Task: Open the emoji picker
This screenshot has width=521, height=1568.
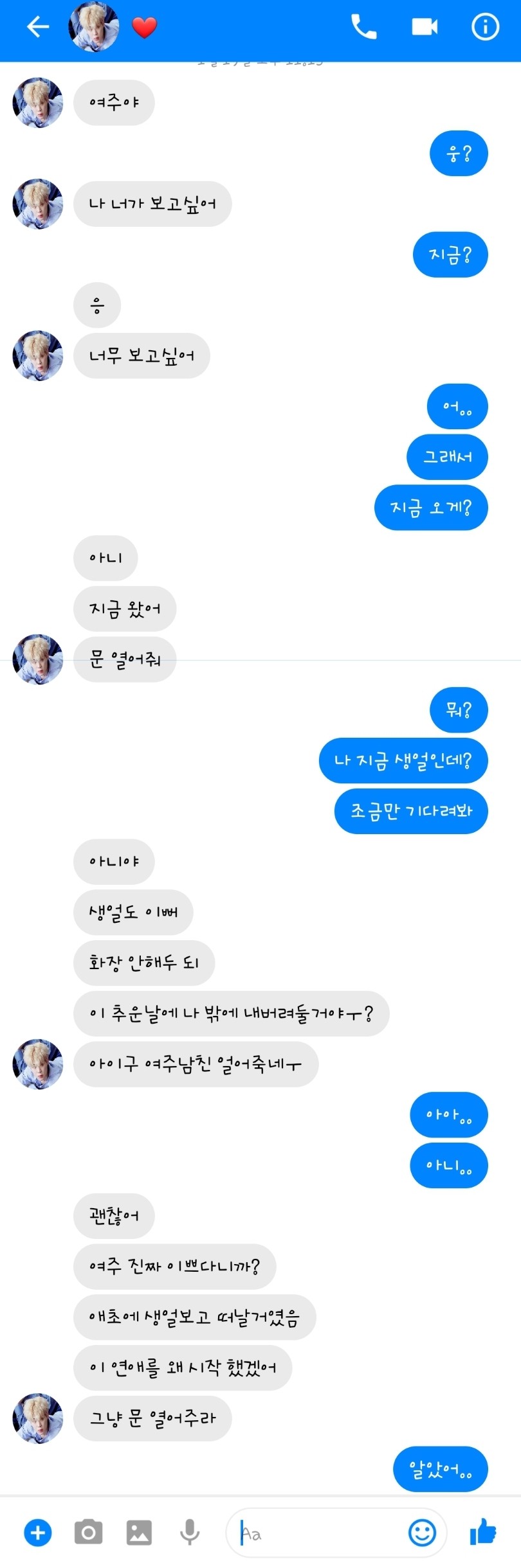Action: [x=422, y=1533]
